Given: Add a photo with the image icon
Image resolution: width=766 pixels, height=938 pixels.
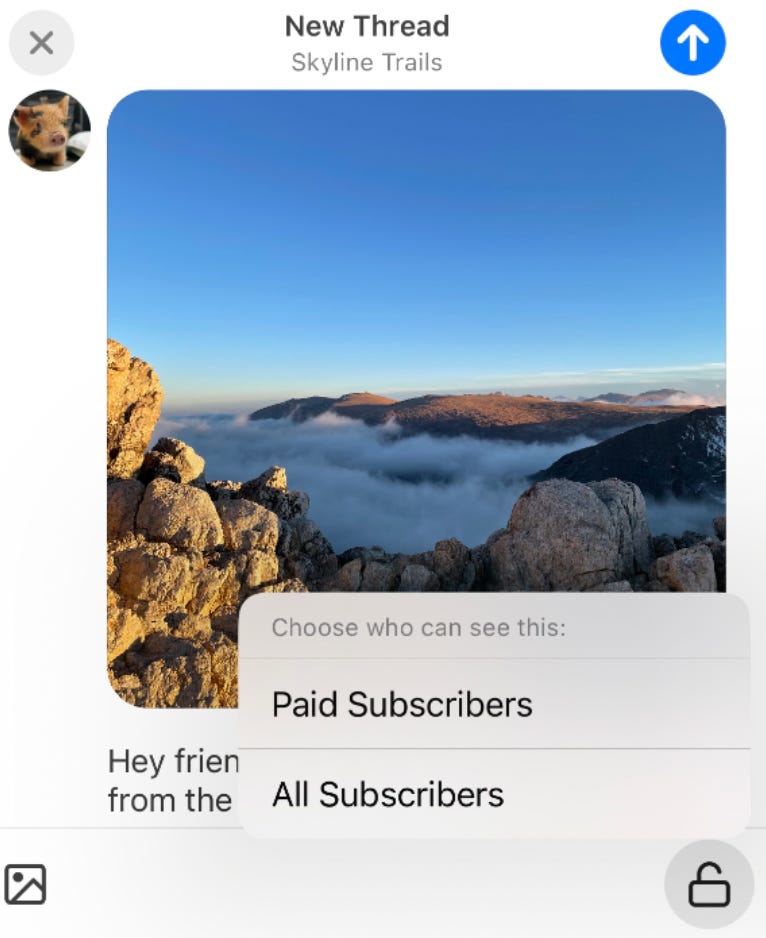Looking at the screenshot, I should 25,884.
